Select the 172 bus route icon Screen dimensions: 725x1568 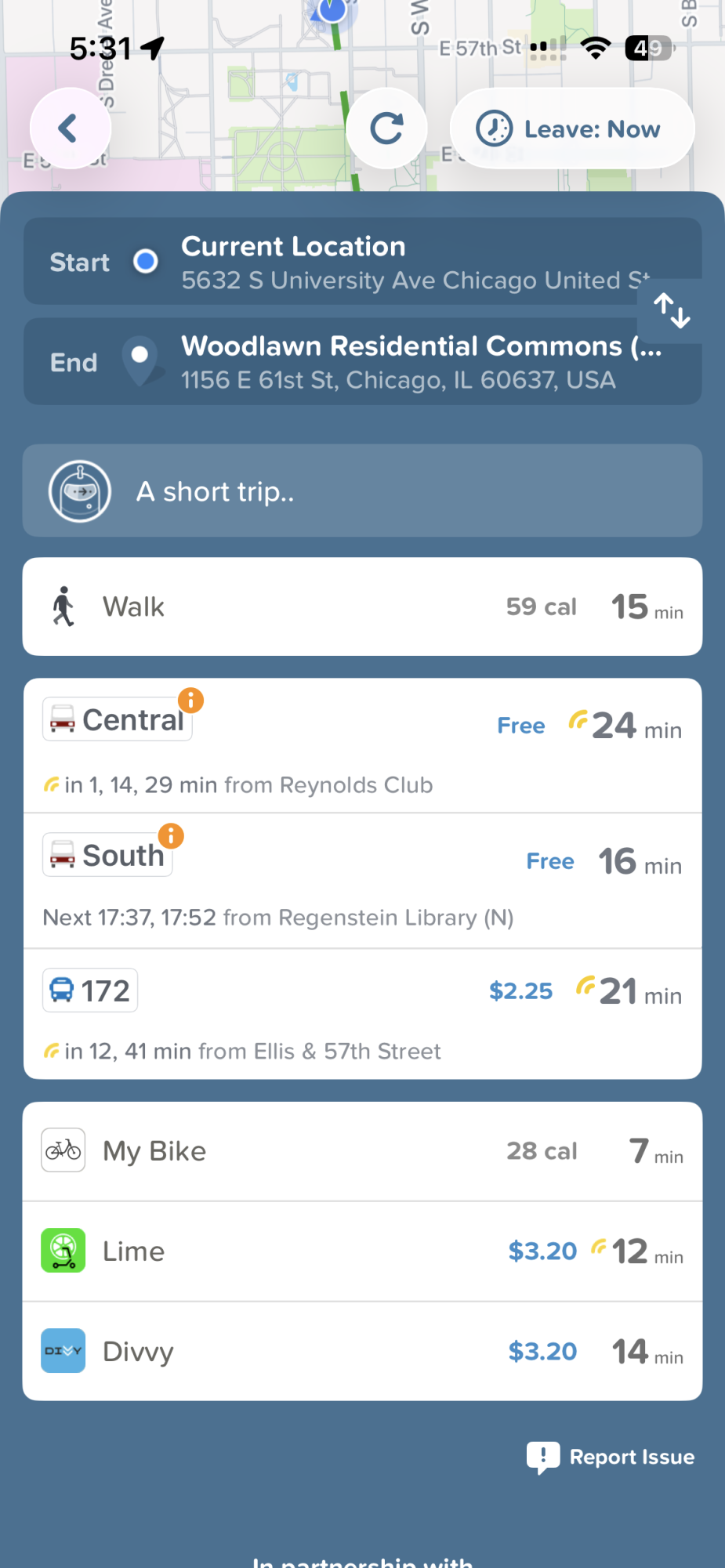[89, 990]
